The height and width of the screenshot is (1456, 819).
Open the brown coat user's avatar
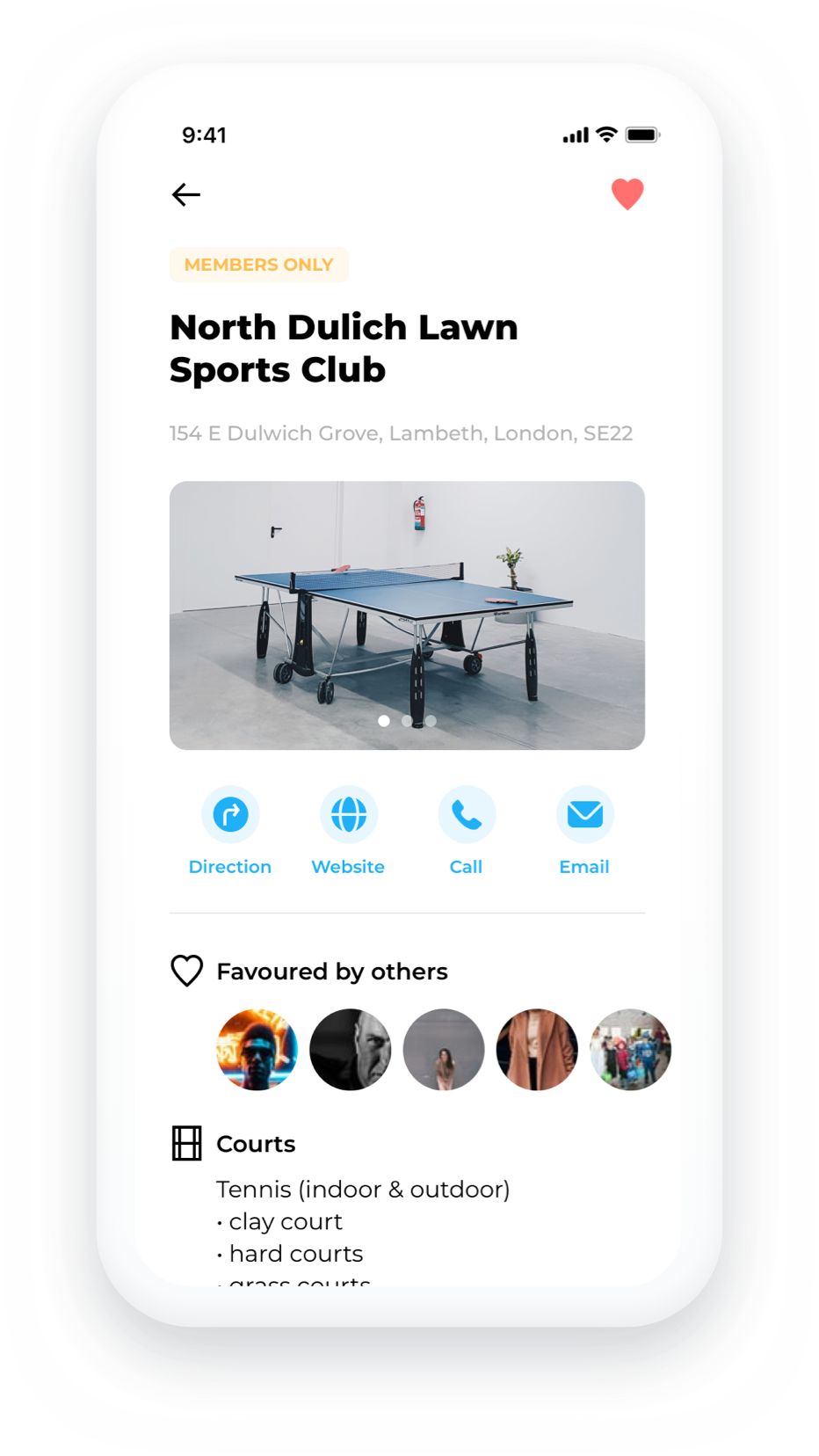(x=537, y=1049)
